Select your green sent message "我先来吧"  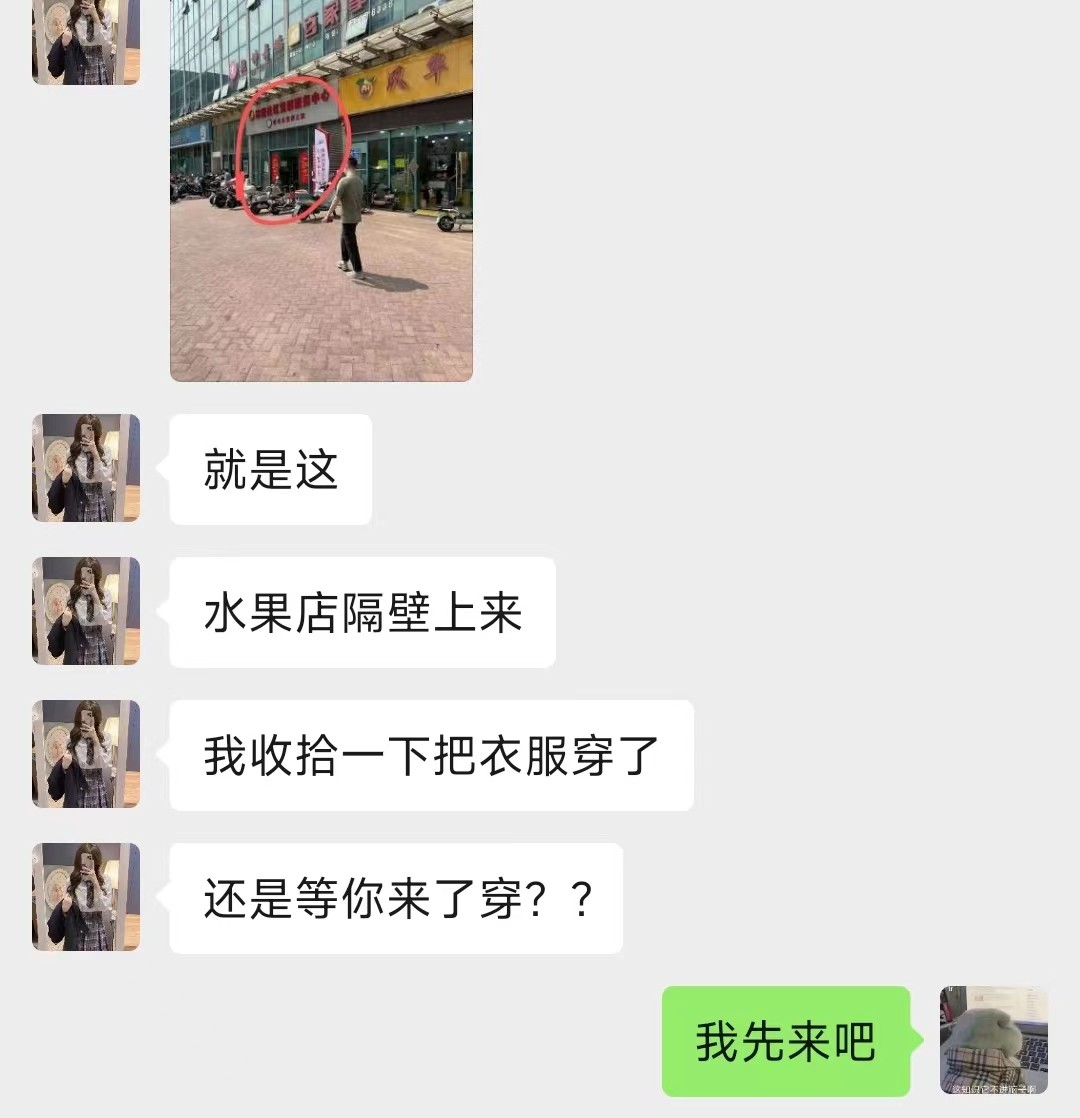(786, 1041)
